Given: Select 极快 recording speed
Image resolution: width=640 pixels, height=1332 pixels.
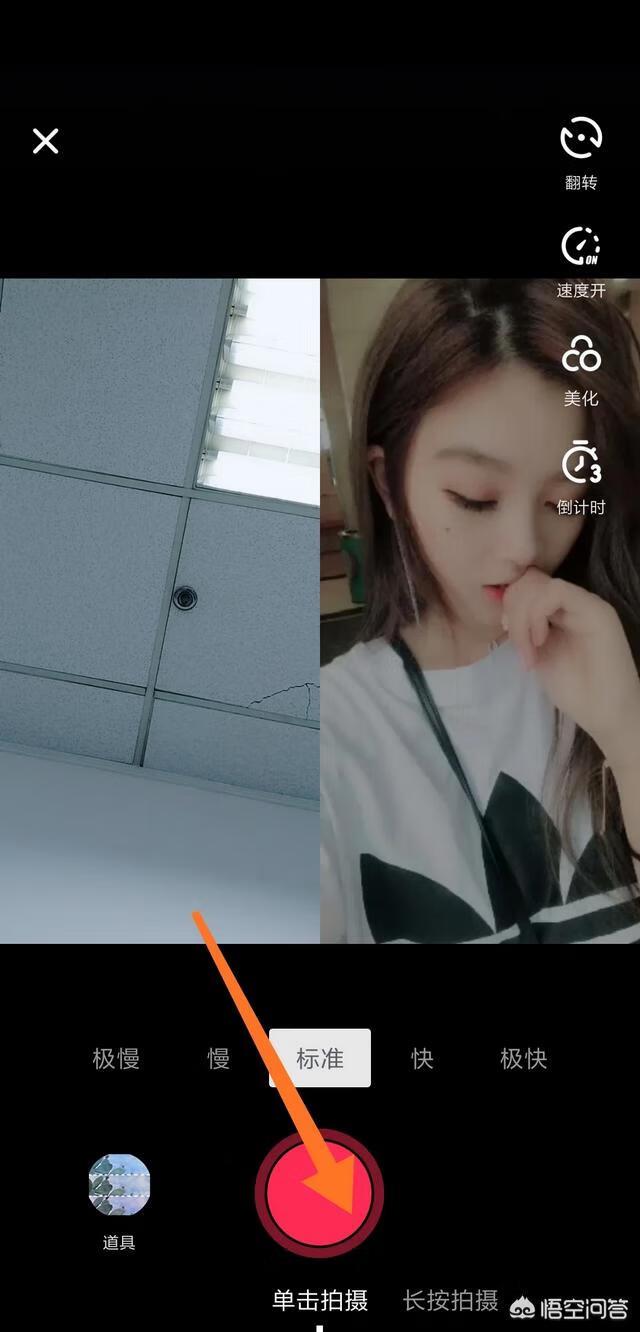Looking at the screenshot, I should pos(524,1058).
